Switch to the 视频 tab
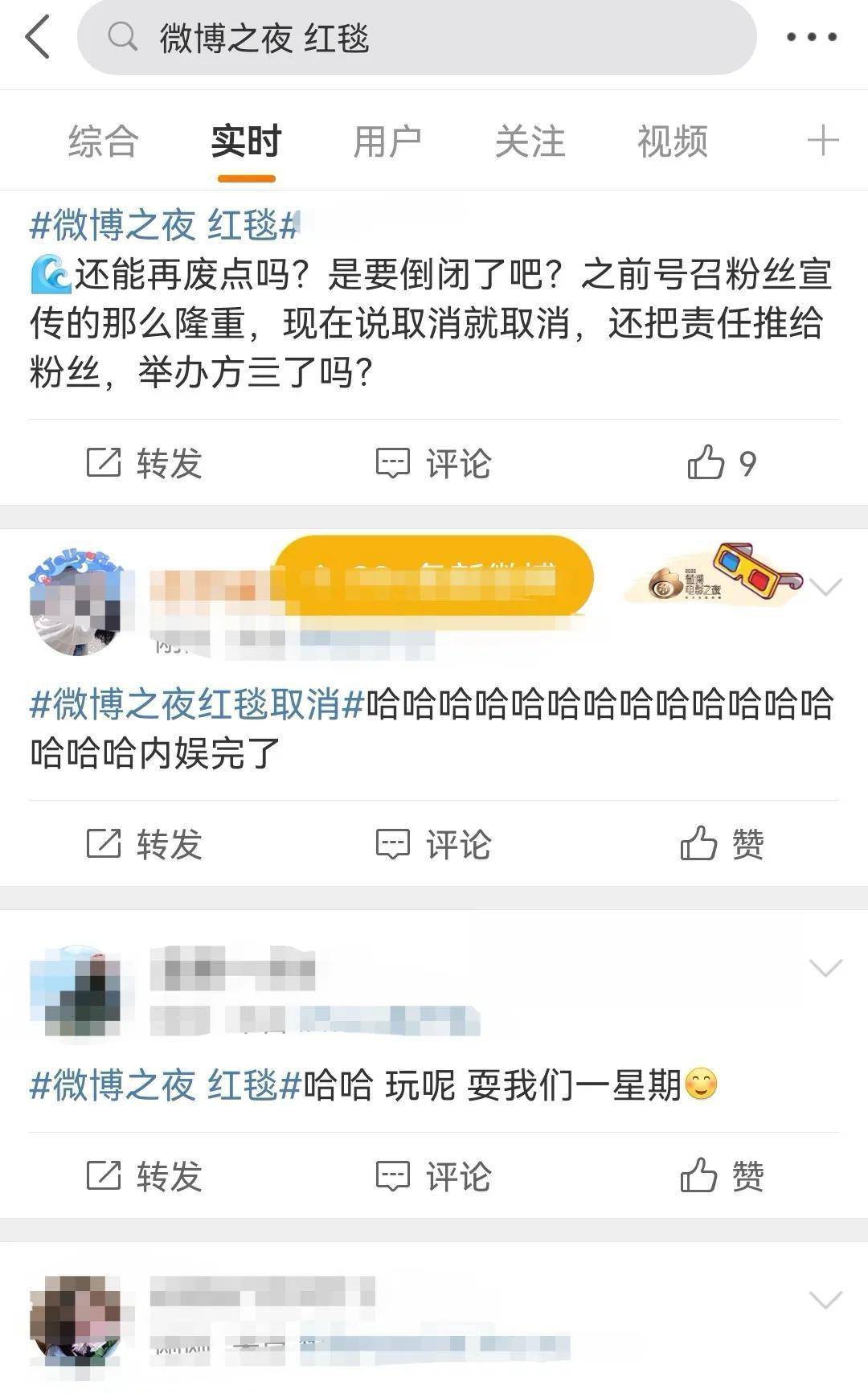 tap(672, 142)
